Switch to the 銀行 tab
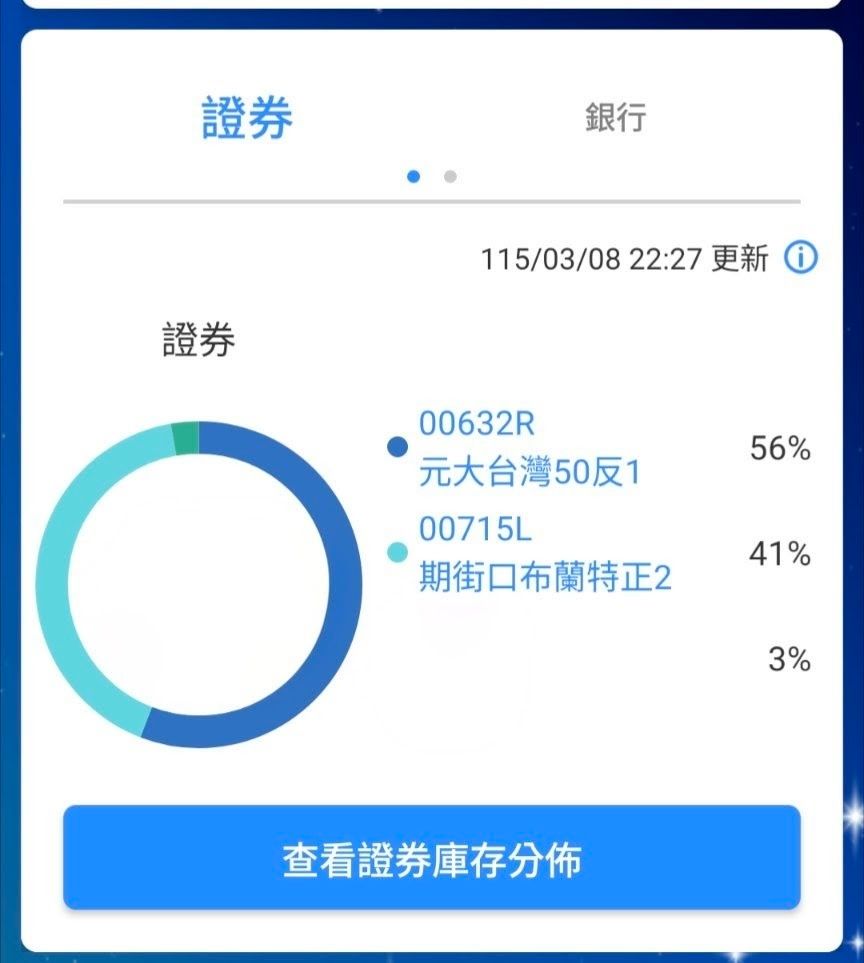Viewport: 864px width, 963px height. [x=615, y=117]
